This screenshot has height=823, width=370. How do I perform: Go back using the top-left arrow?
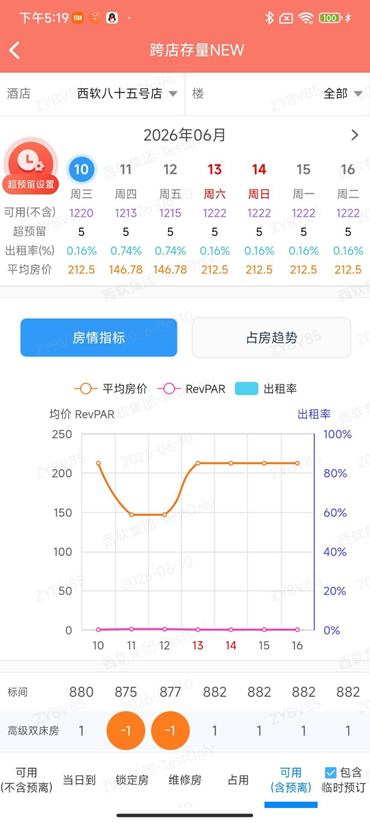pyautogui.click(x=15, y=50)
